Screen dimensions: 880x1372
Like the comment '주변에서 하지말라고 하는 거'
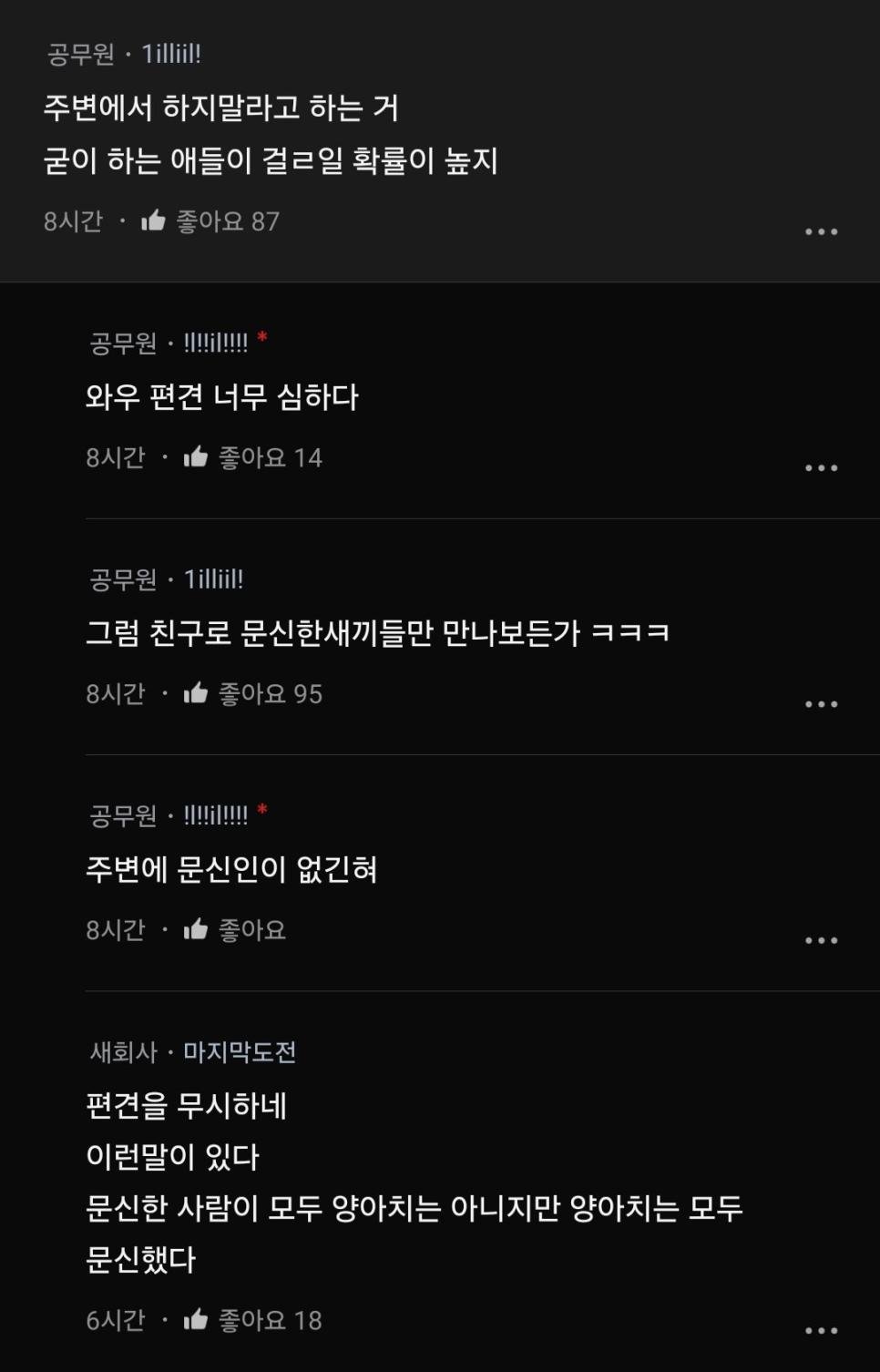point(153,220)
